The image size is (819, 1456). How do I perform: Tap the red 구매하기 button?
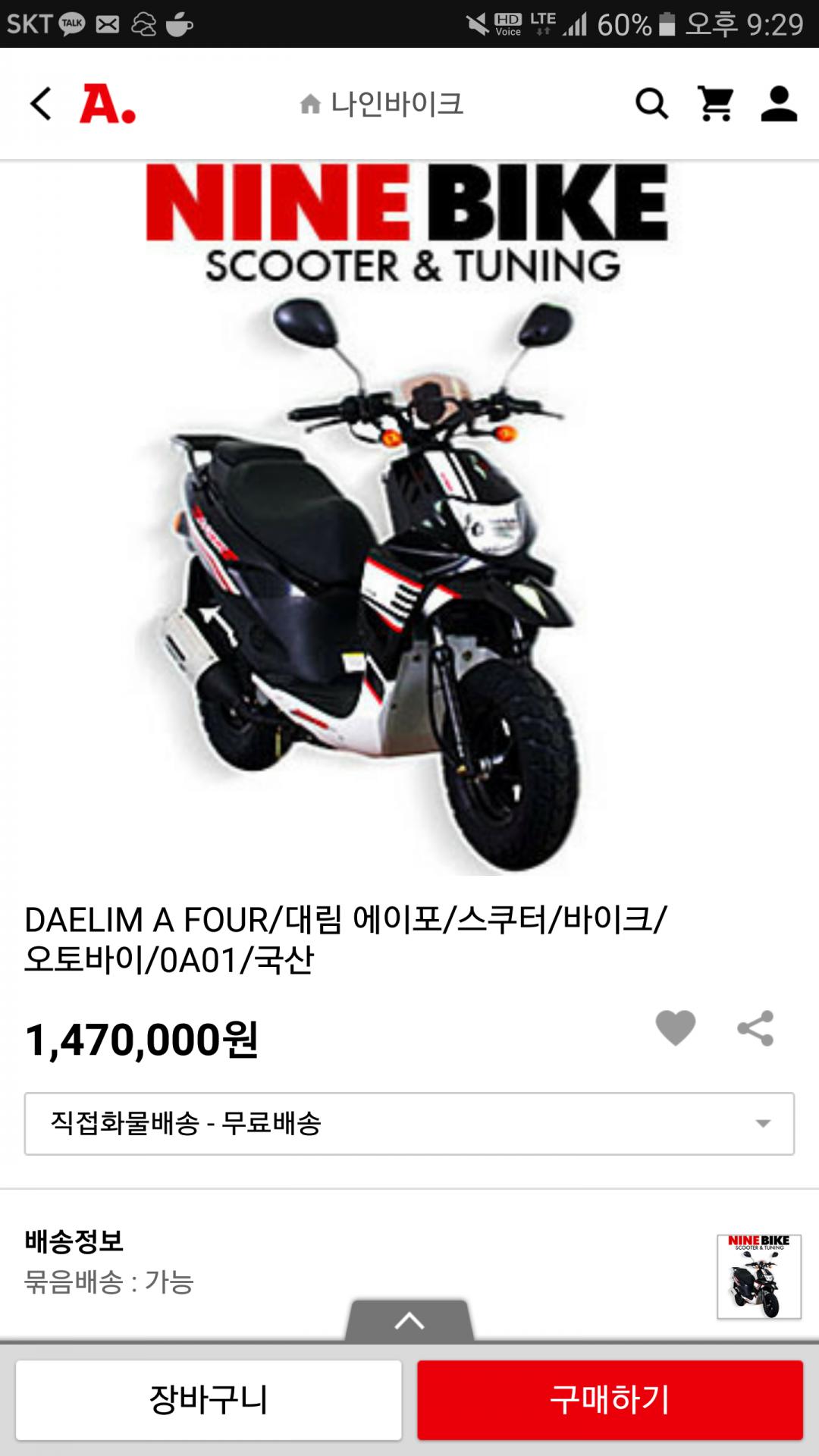pyautogui.click(x=610, y=1400)
